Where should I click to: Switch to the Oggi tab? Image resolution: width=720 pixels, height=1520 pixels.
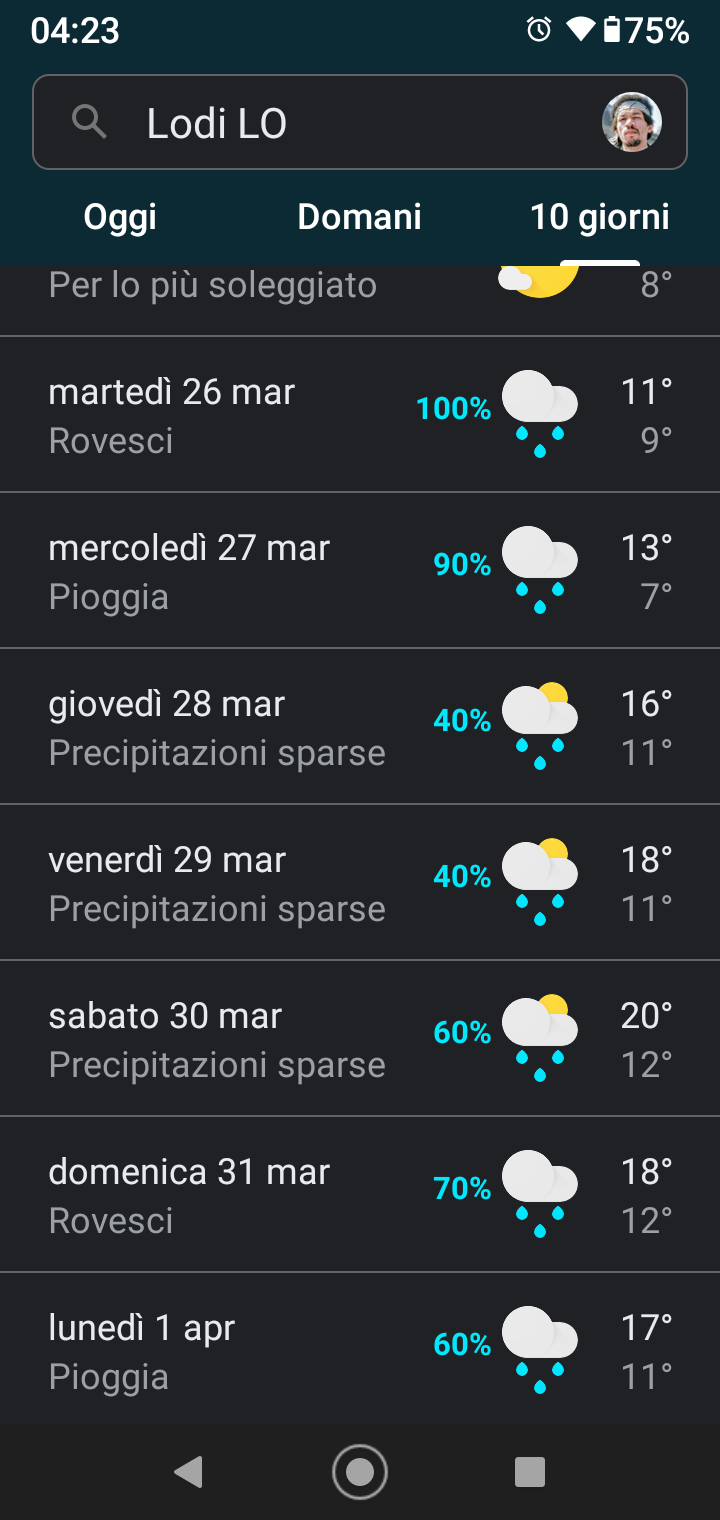[120, 217]
